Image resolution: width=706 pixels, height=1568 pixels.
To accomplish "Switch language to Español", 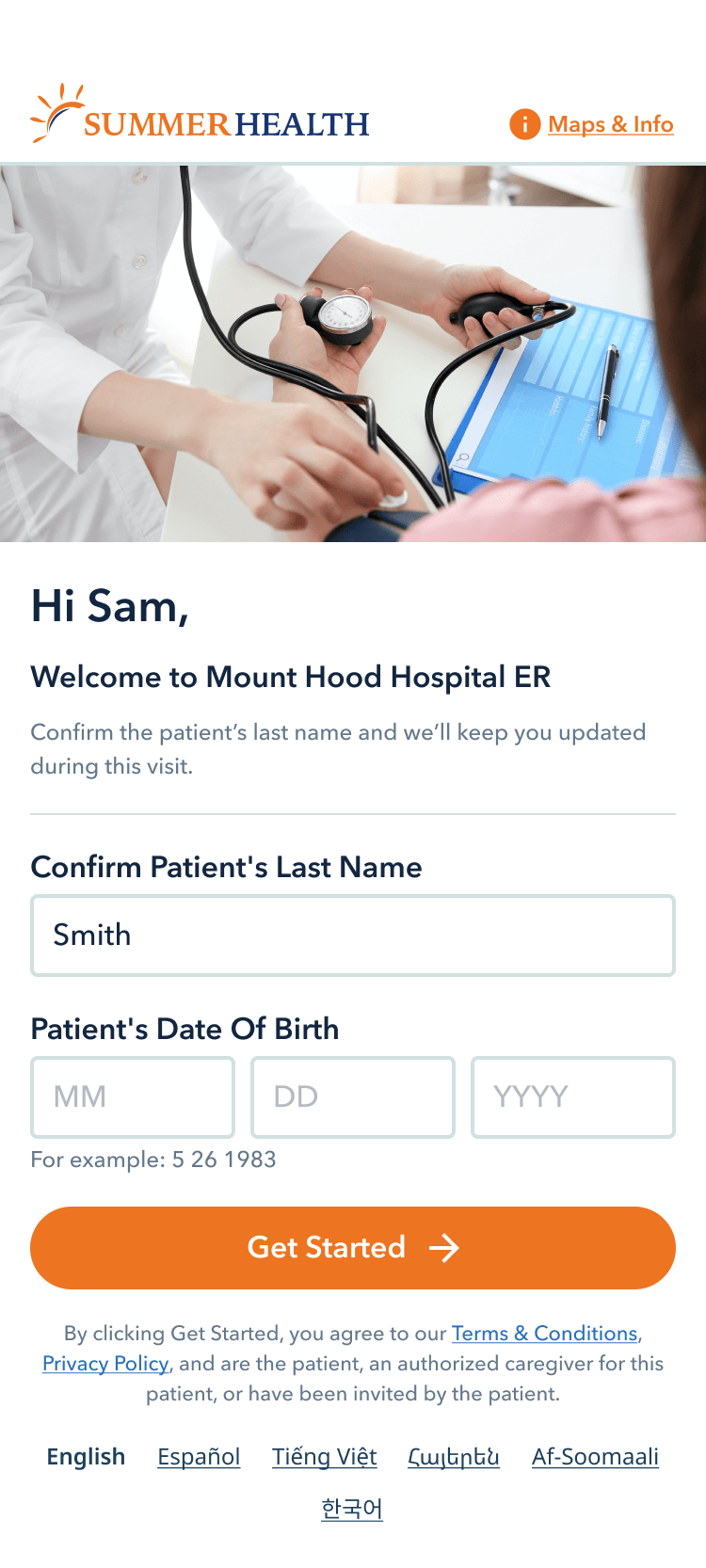I will tap(199, 1457).
